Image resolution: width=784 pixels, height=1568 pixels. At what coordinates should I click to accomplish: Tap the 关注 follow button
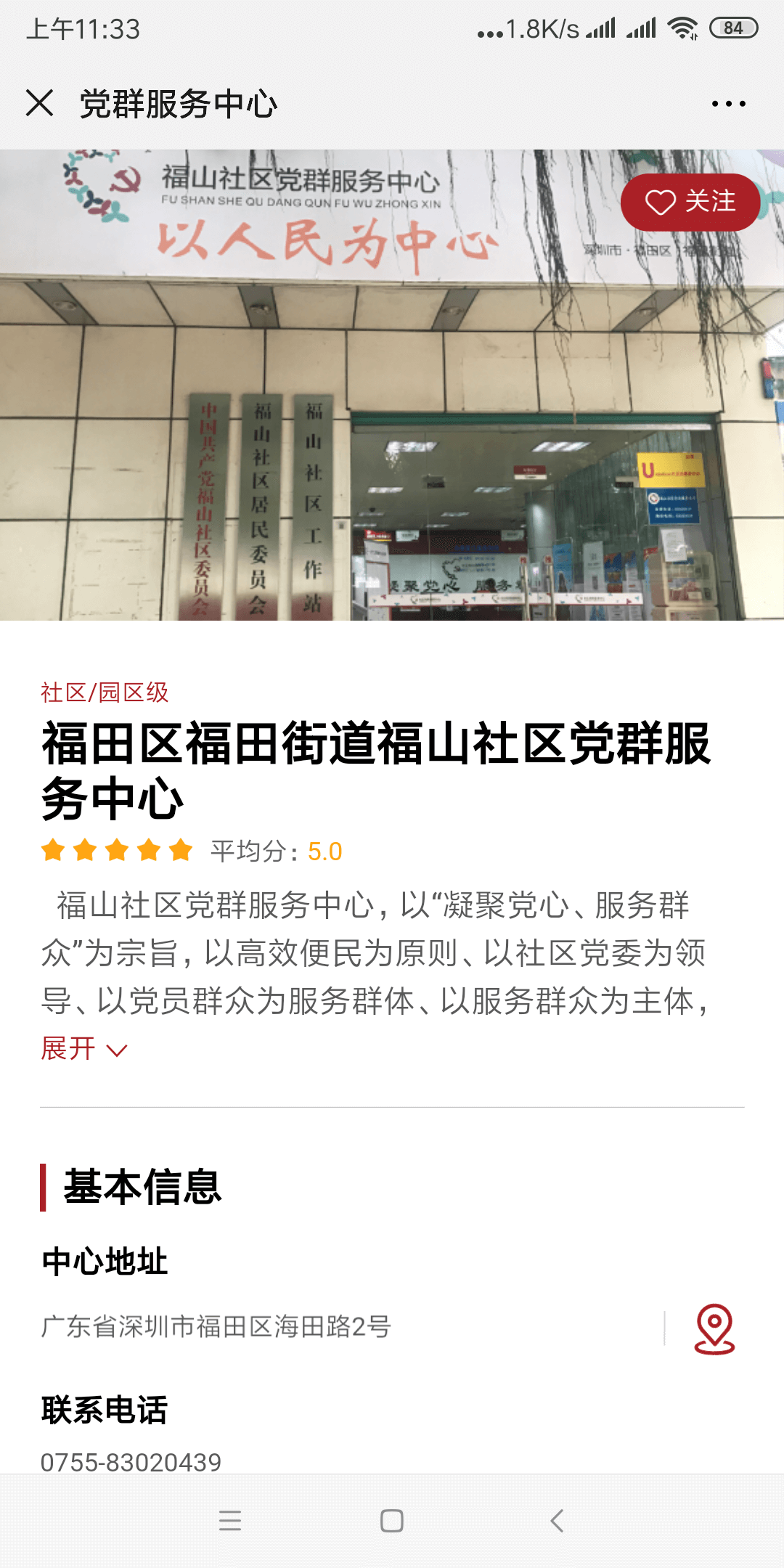(x=690, y=203)
